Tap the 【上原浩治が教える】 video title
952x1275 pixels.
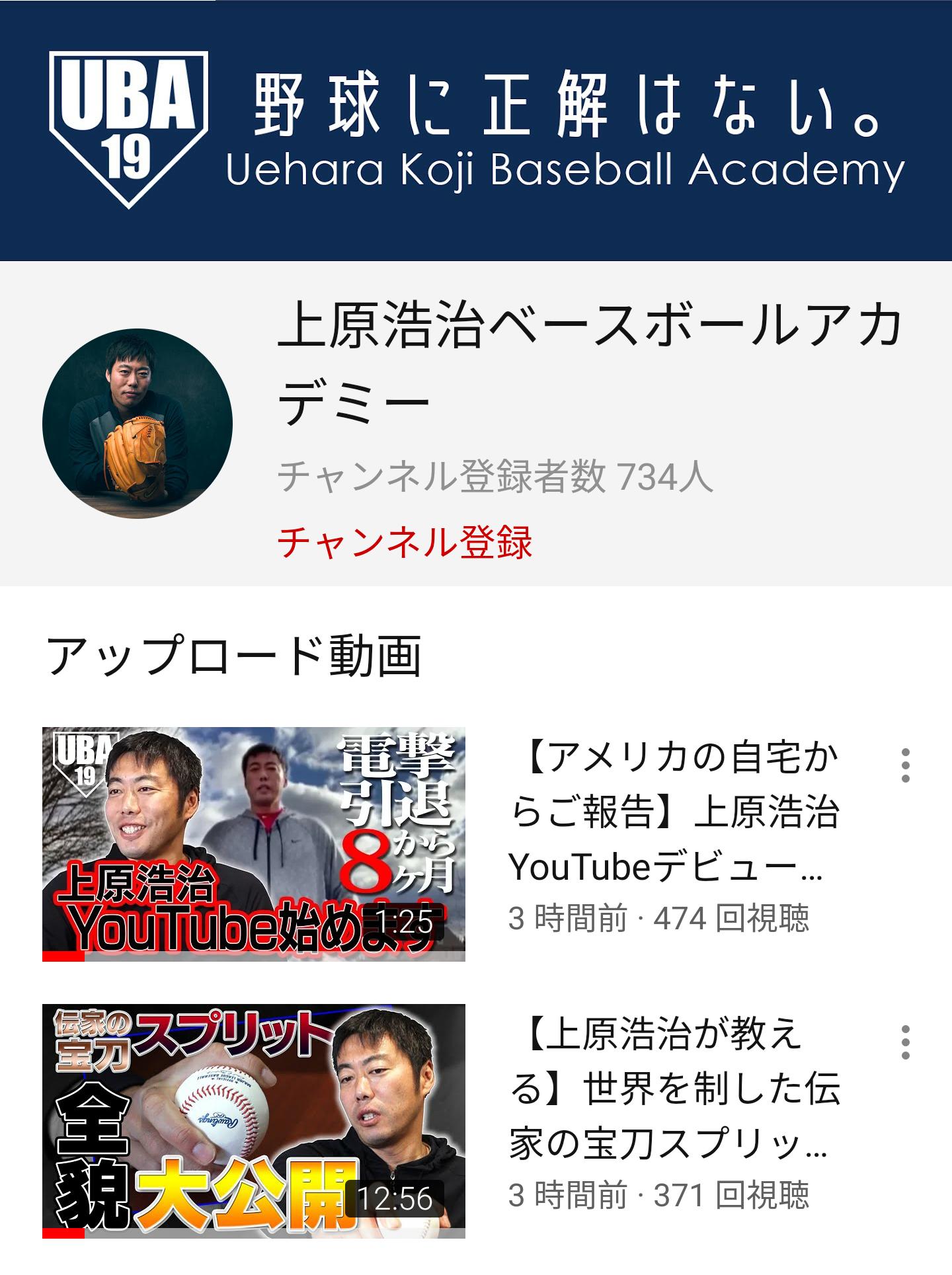click(x=673, y=1089)
